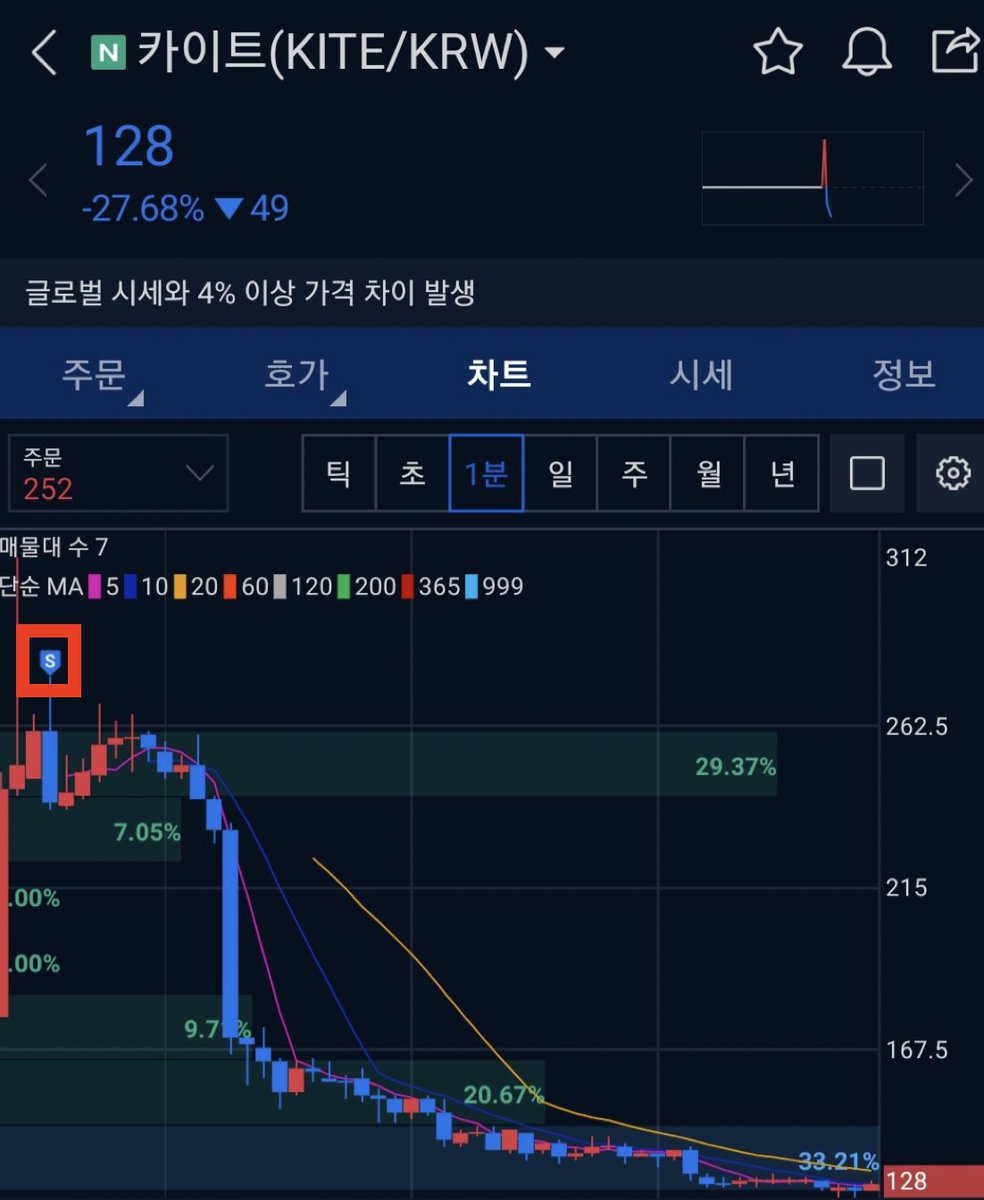Screen dimensions: 984x1200
Task: Switch to the 호가 tab
Action: point(297,374)
